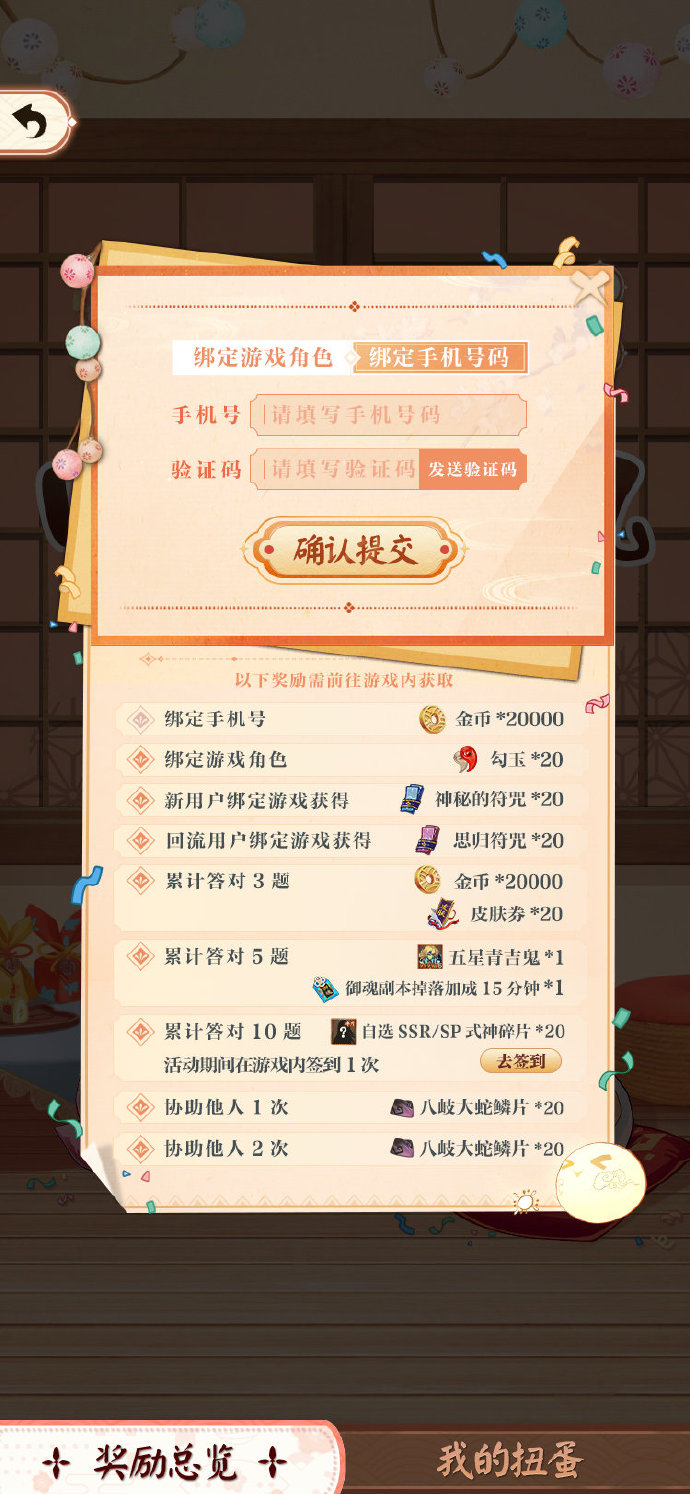Close the binding dialog
This screenshot has width=690, height=1494.
[589, 289]
